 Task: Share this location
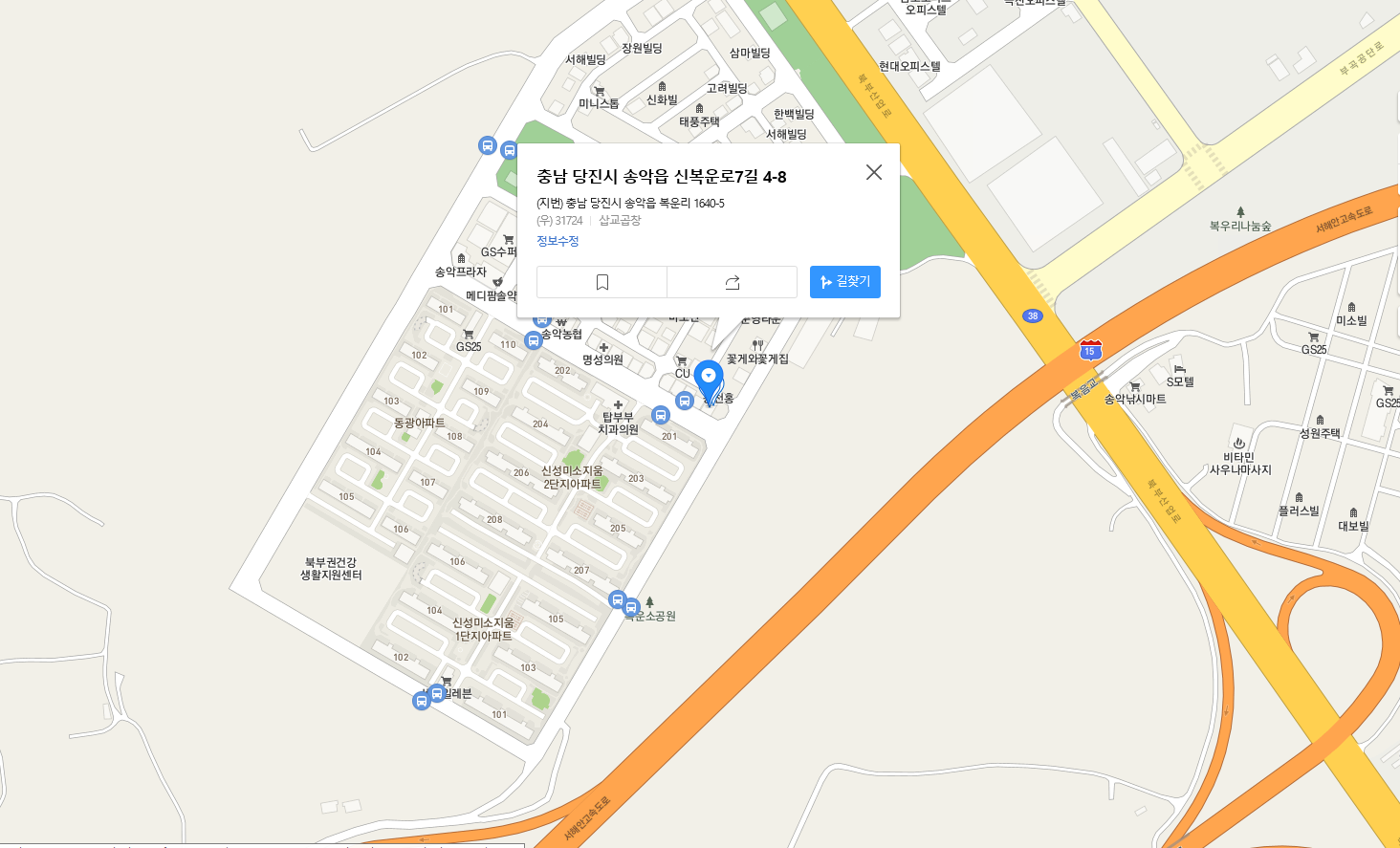pyautogui.click(x=732, y=282)
